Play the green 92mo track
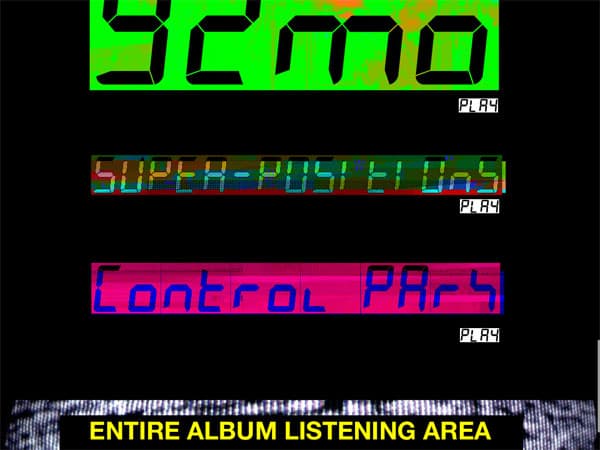600x450 pixels. (478, 105)
